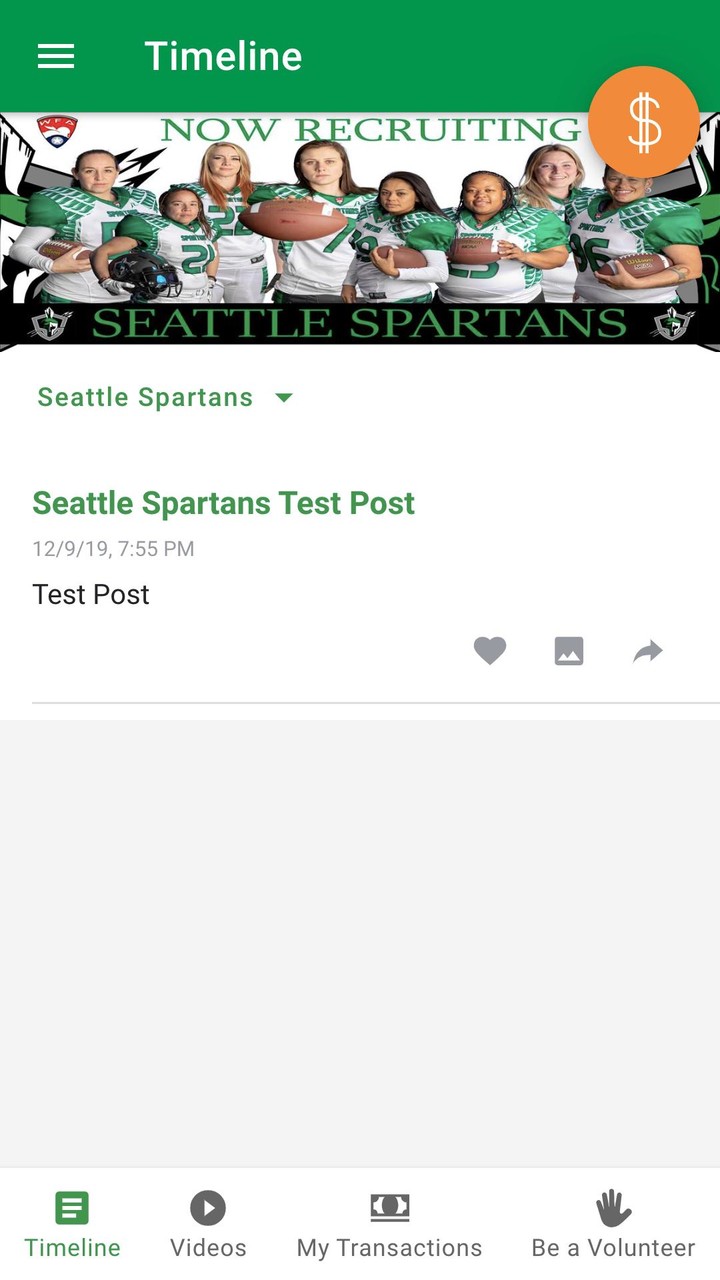Image resolution: width=720 pixels, height=1280 pixels.
Task: Tap the My Transactions money icon
Action: [389, 1207]
